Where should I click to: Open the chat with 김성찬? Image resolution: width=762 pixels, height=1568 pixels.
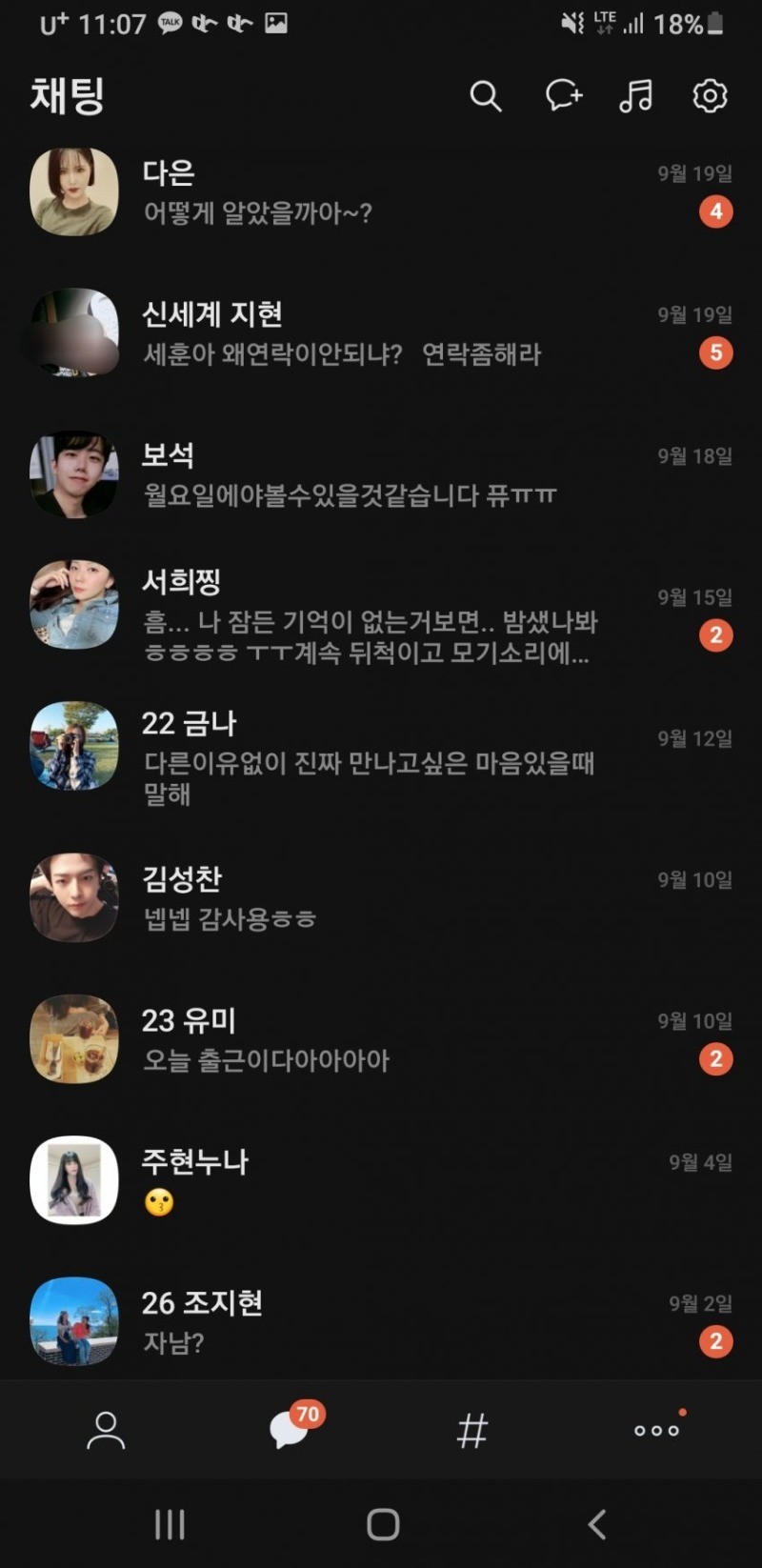381,897
